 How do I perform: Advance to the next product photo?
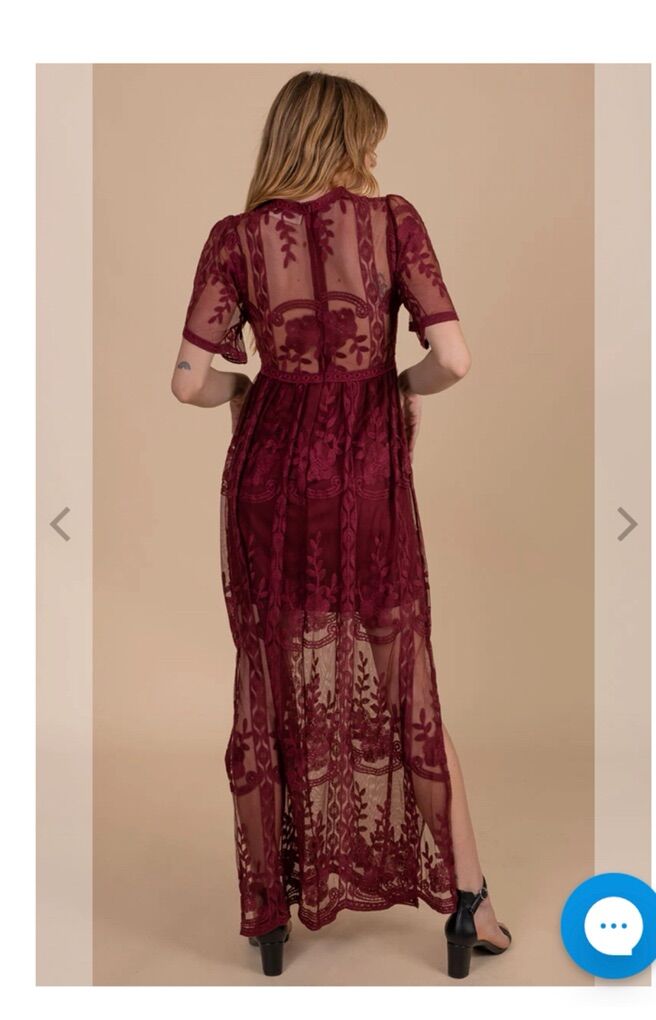coord(626,523)
